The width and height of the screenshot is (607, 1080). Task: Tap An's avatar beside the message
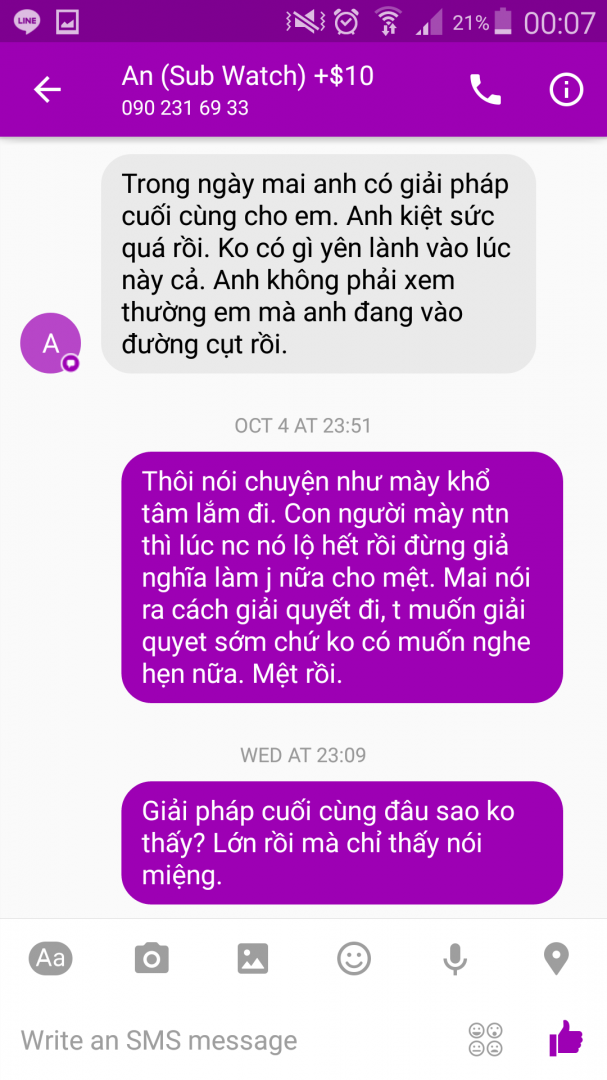pos(51,343)
